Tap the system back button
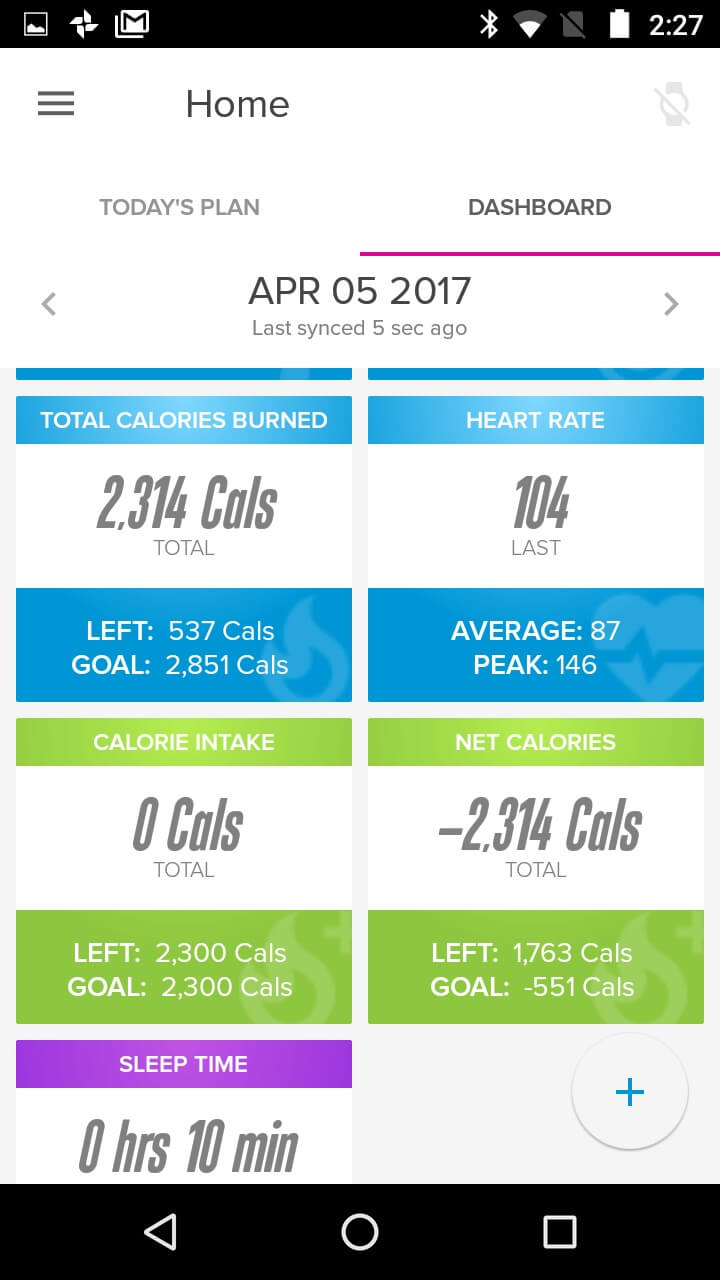720x1280 pixels. [160, 1232]
